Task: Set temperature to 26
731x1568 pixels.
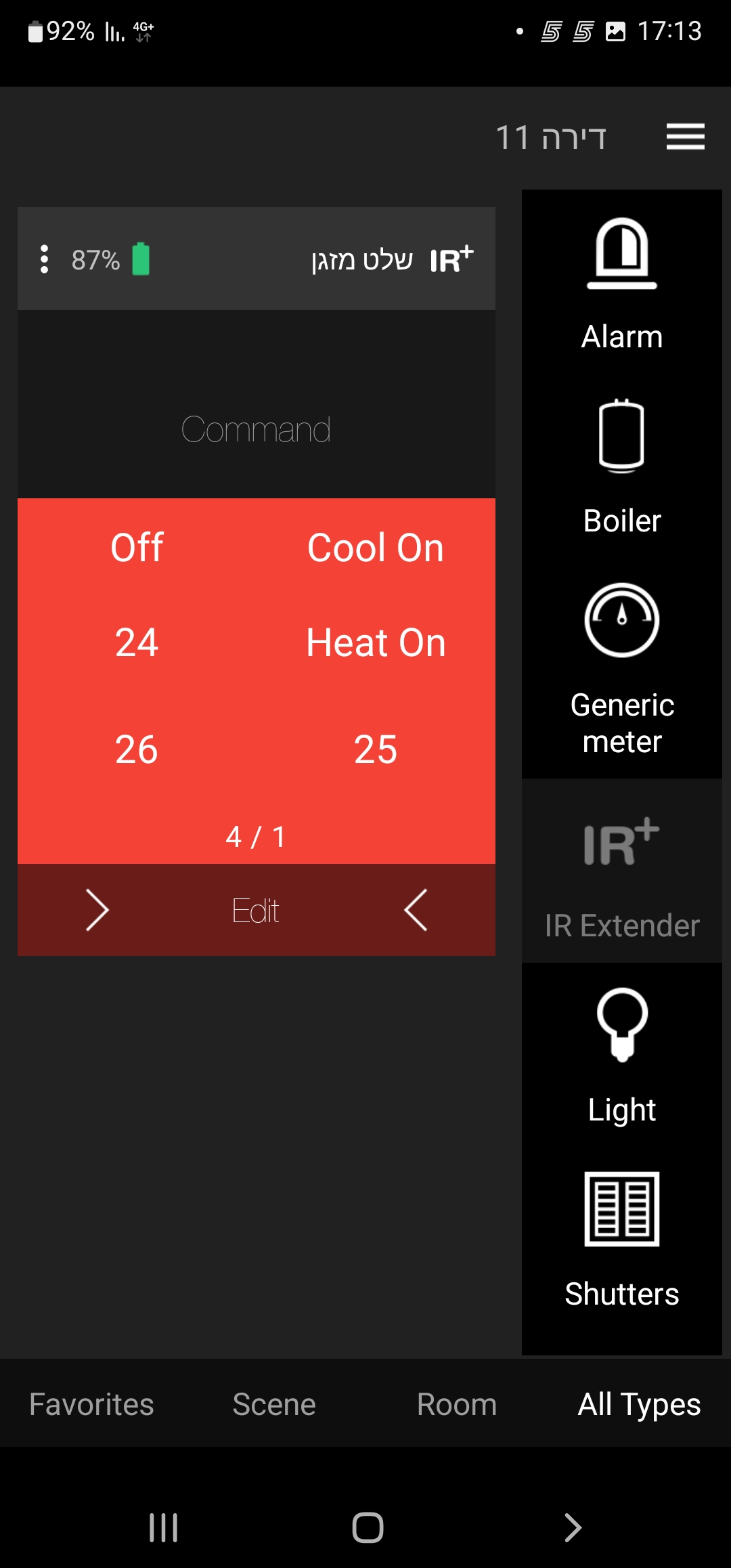Action: pos(137,749)
